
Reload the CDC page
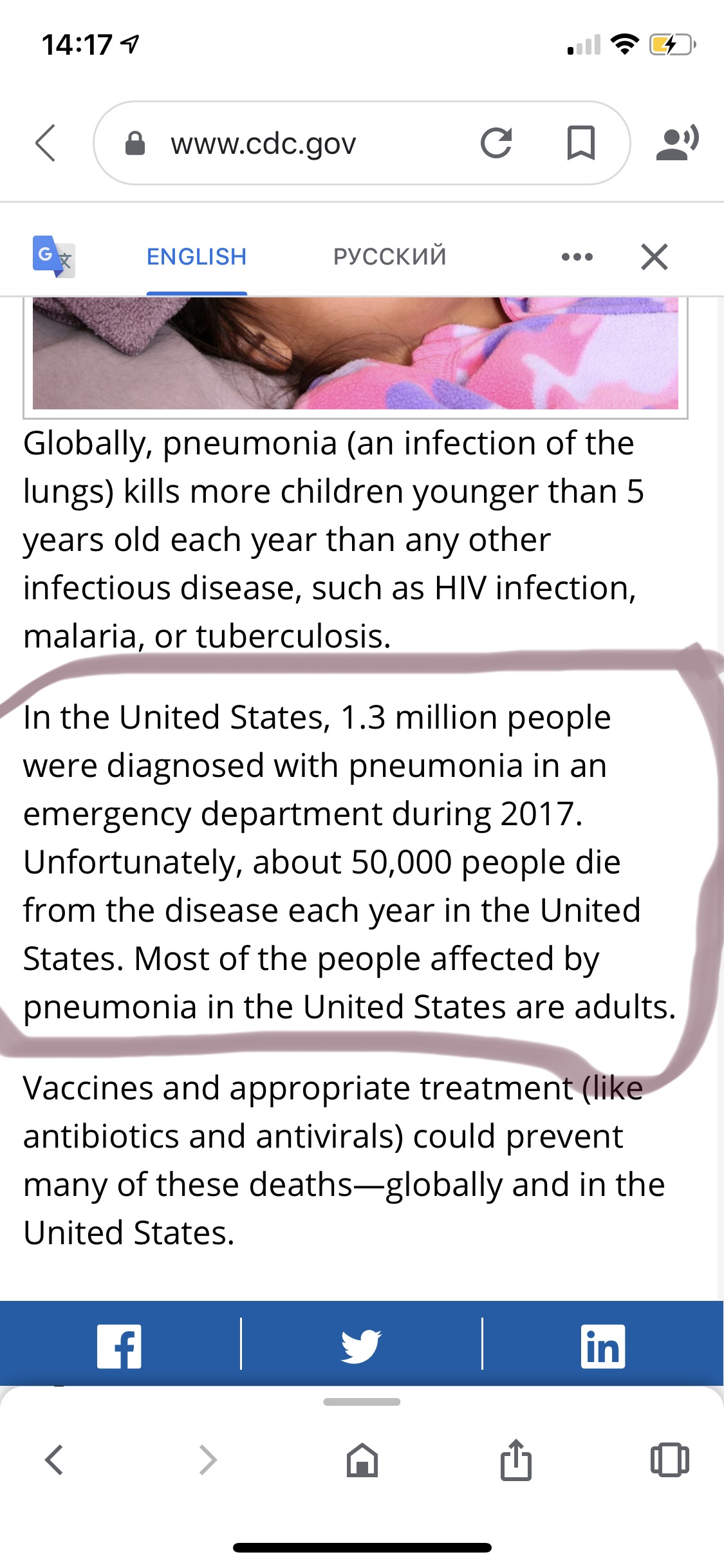[x=496, y=143]
